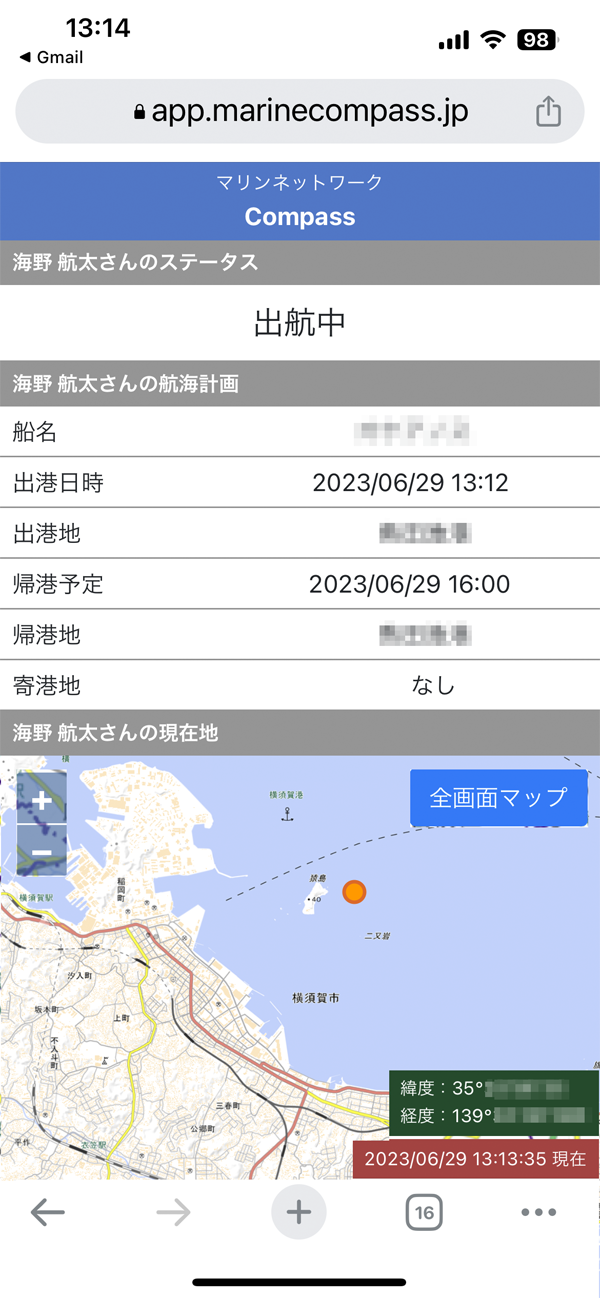Tap the orange current-location marker
The height and width of the screenshot is (1298, 600).
(353, 892)
